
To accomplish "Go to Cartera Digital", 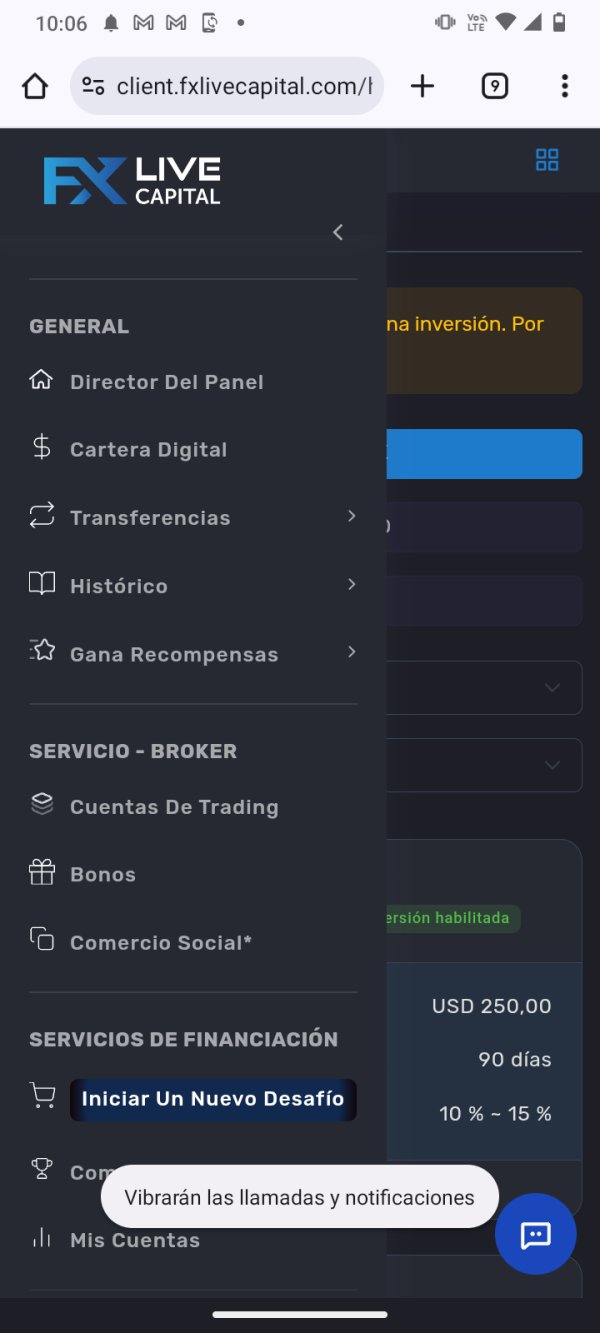I will (x=193, y=450).
